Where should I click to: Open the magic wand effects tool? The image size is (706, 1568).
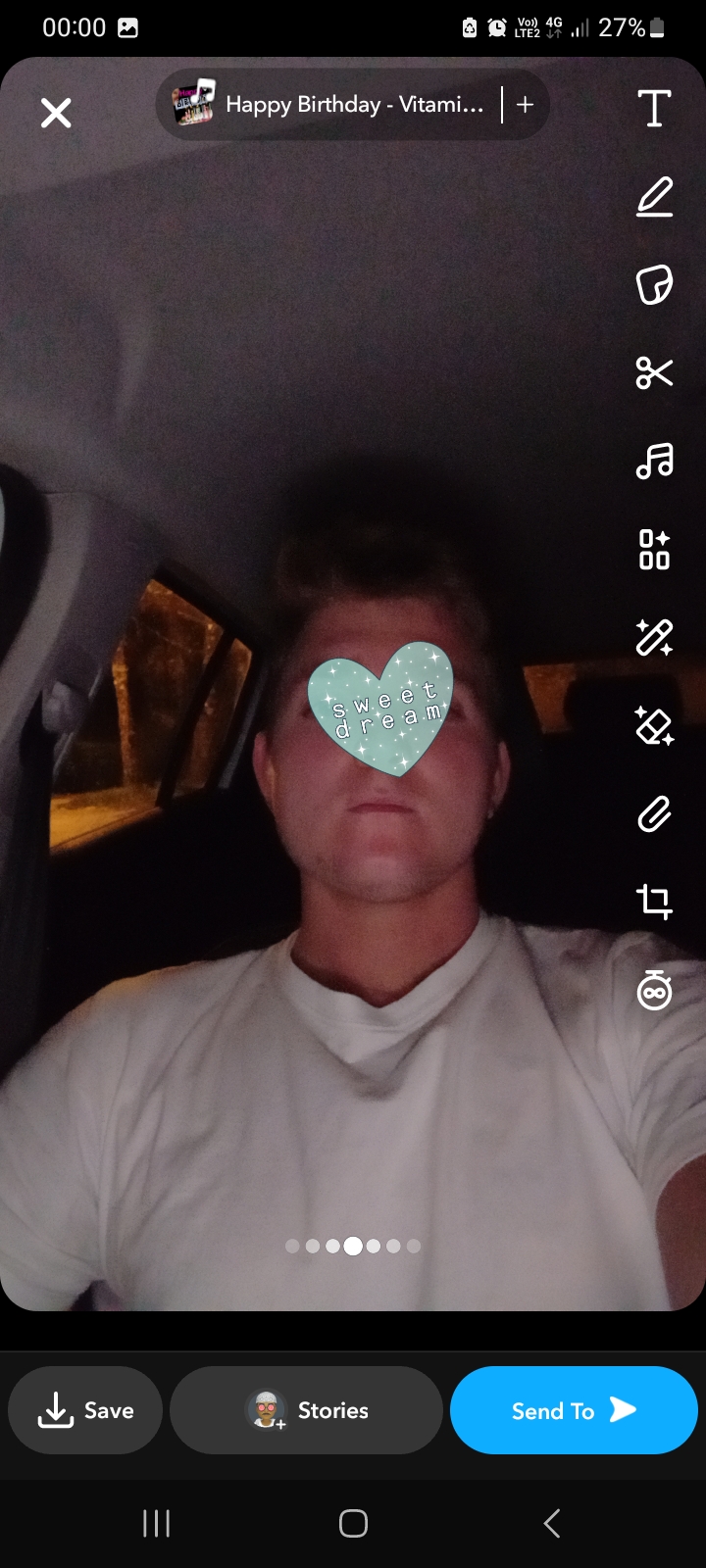point(654,637)
